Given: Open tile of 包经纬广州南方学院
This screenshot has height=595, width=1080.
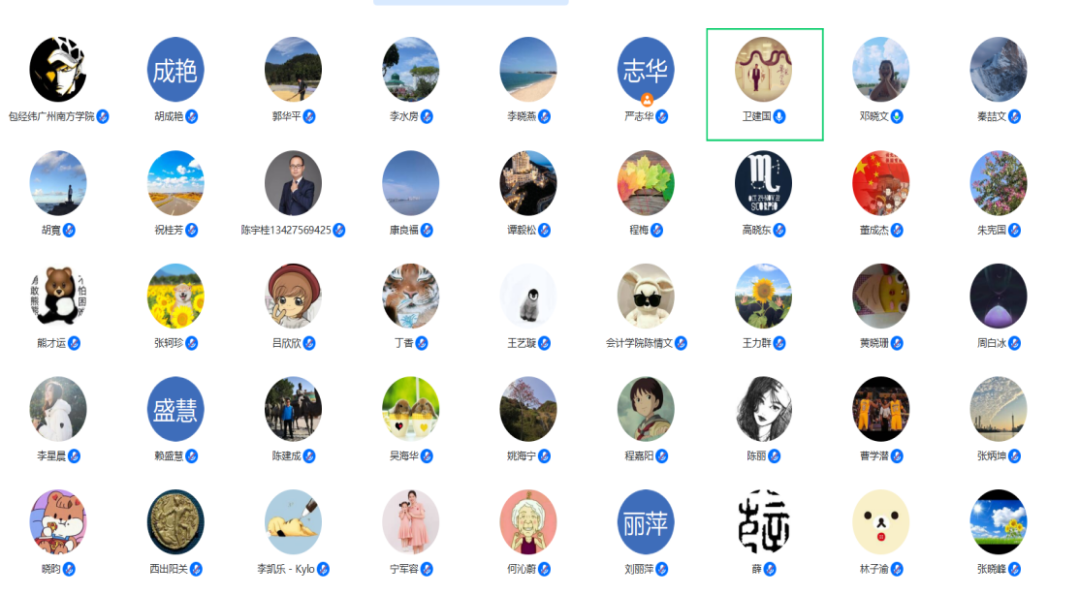Looking at the screenshot, I should tap(58, 72).
